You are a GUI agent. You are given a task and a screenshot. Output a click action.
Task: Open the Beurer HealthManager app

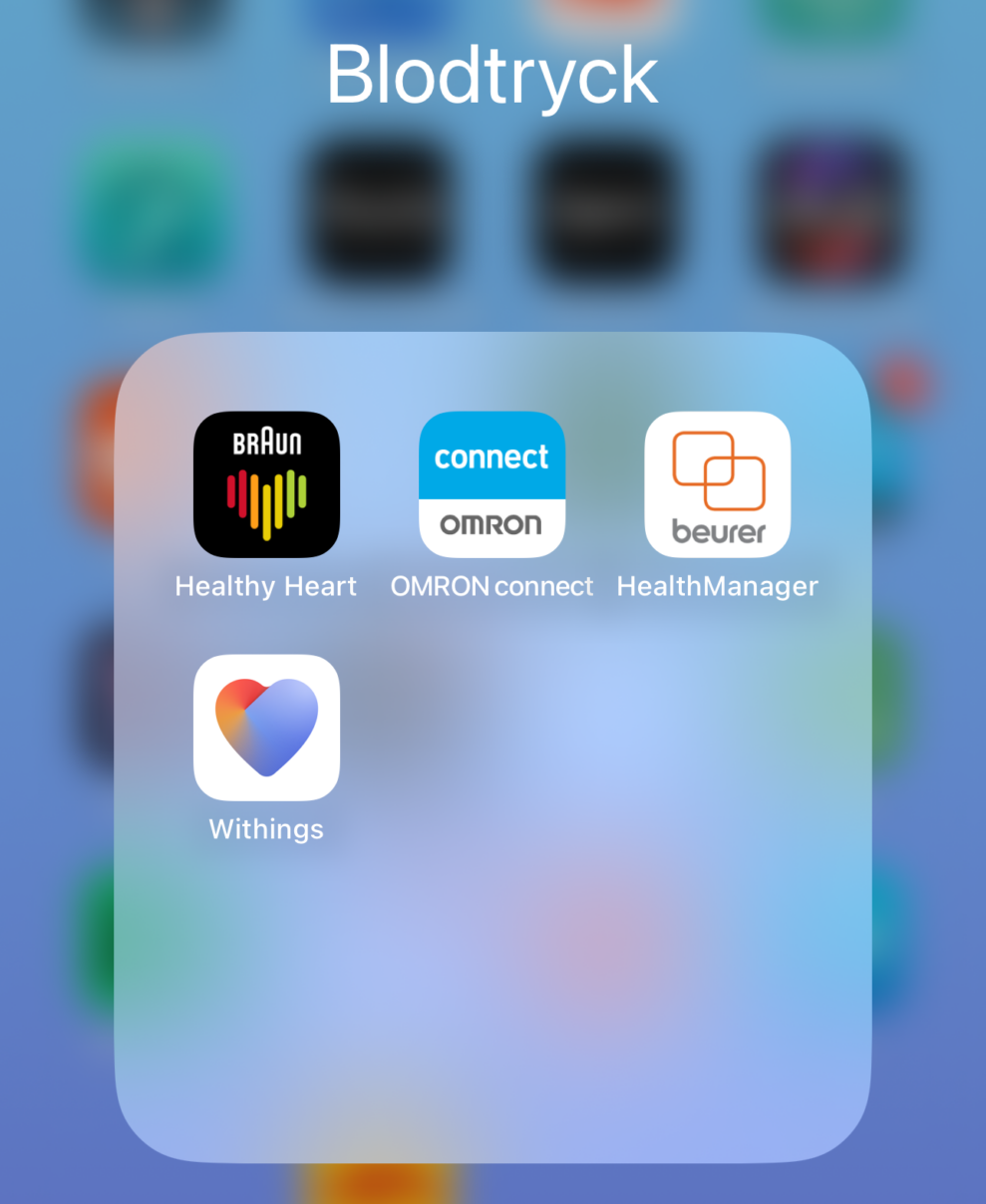(717, 484)
